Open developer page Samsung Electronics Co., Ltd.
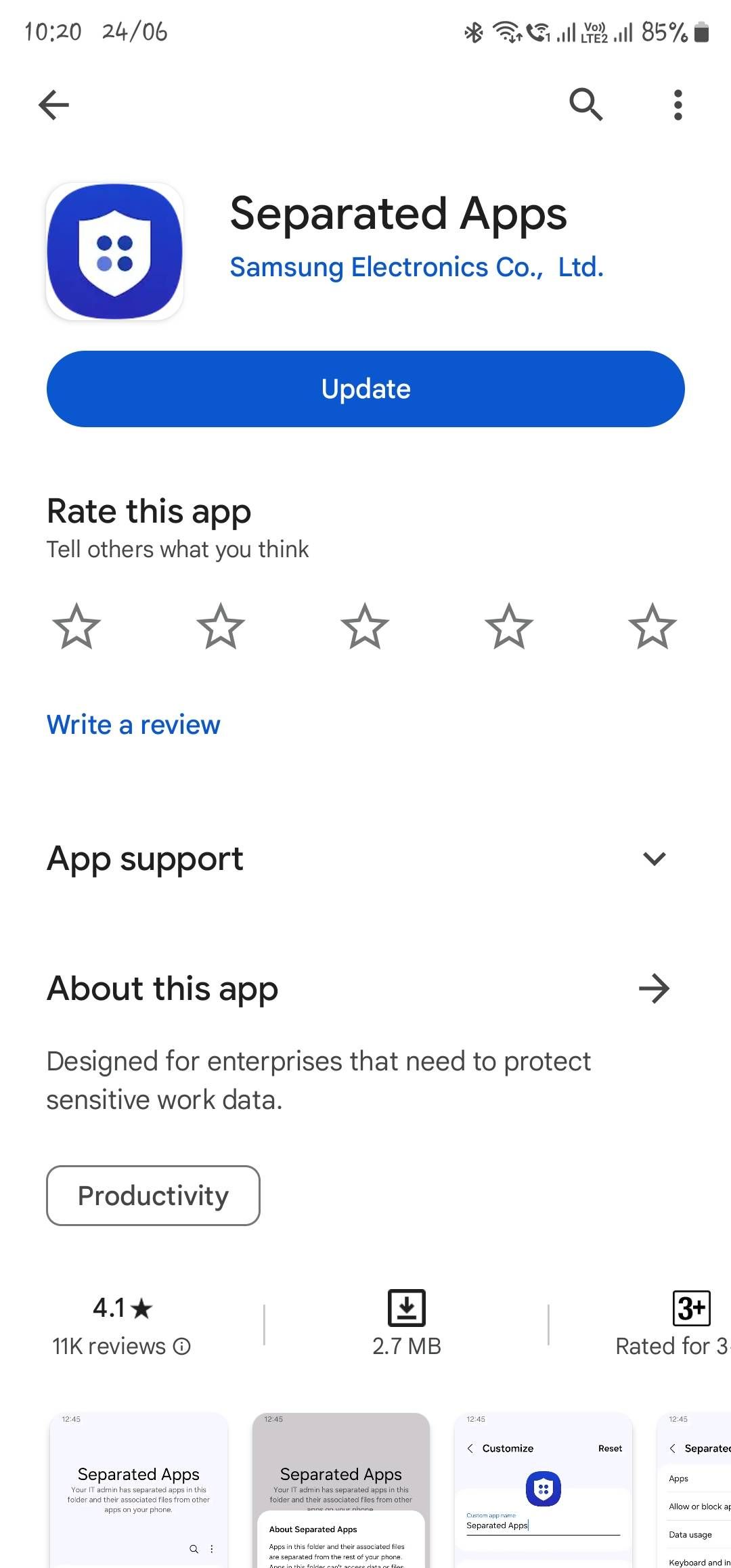This screenshot has height=1568, width=731. 416,267
